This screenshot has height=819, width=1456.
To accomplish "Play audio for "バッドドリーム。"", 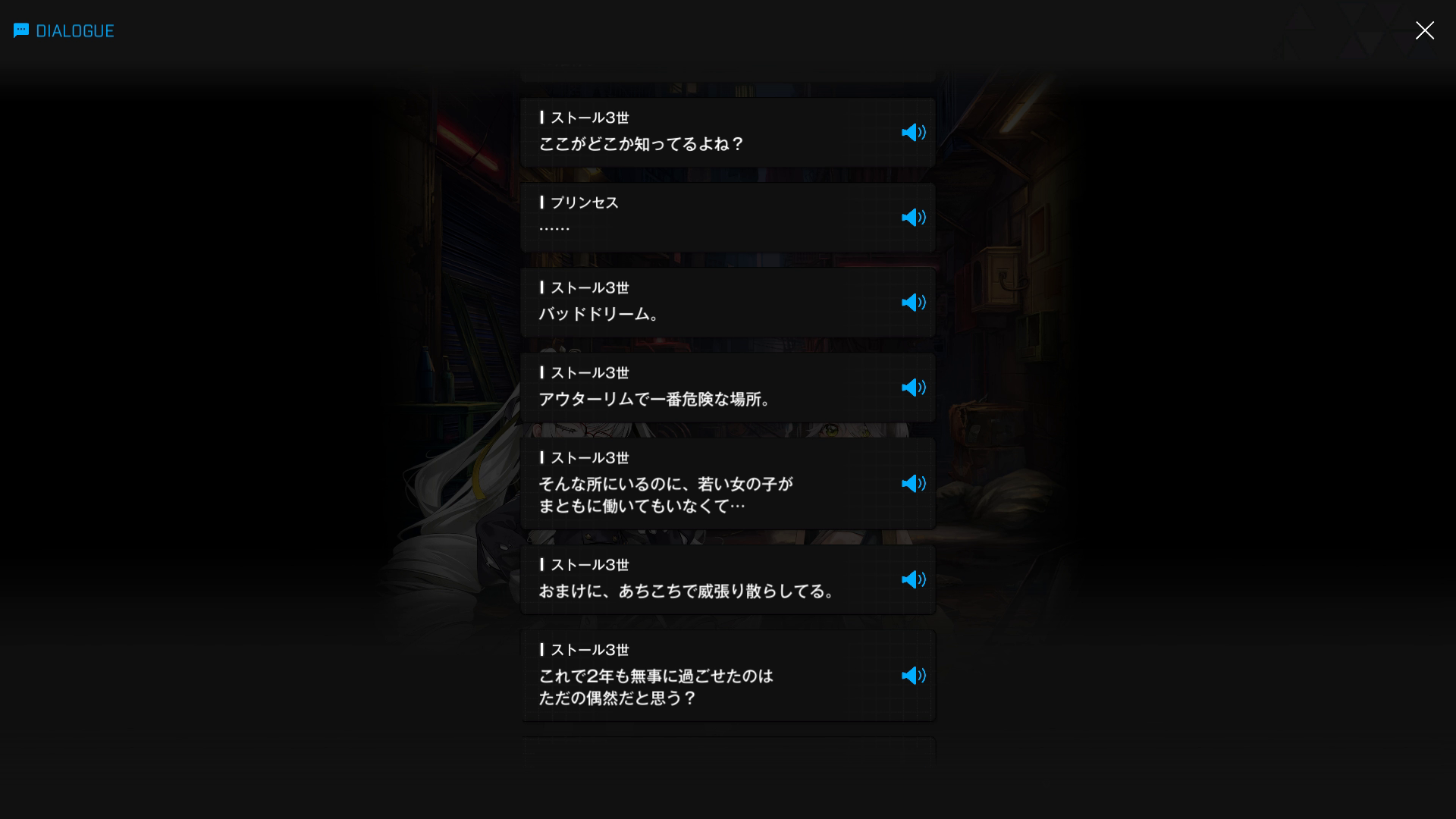I will pyautogui.click(x=913, y=303).
